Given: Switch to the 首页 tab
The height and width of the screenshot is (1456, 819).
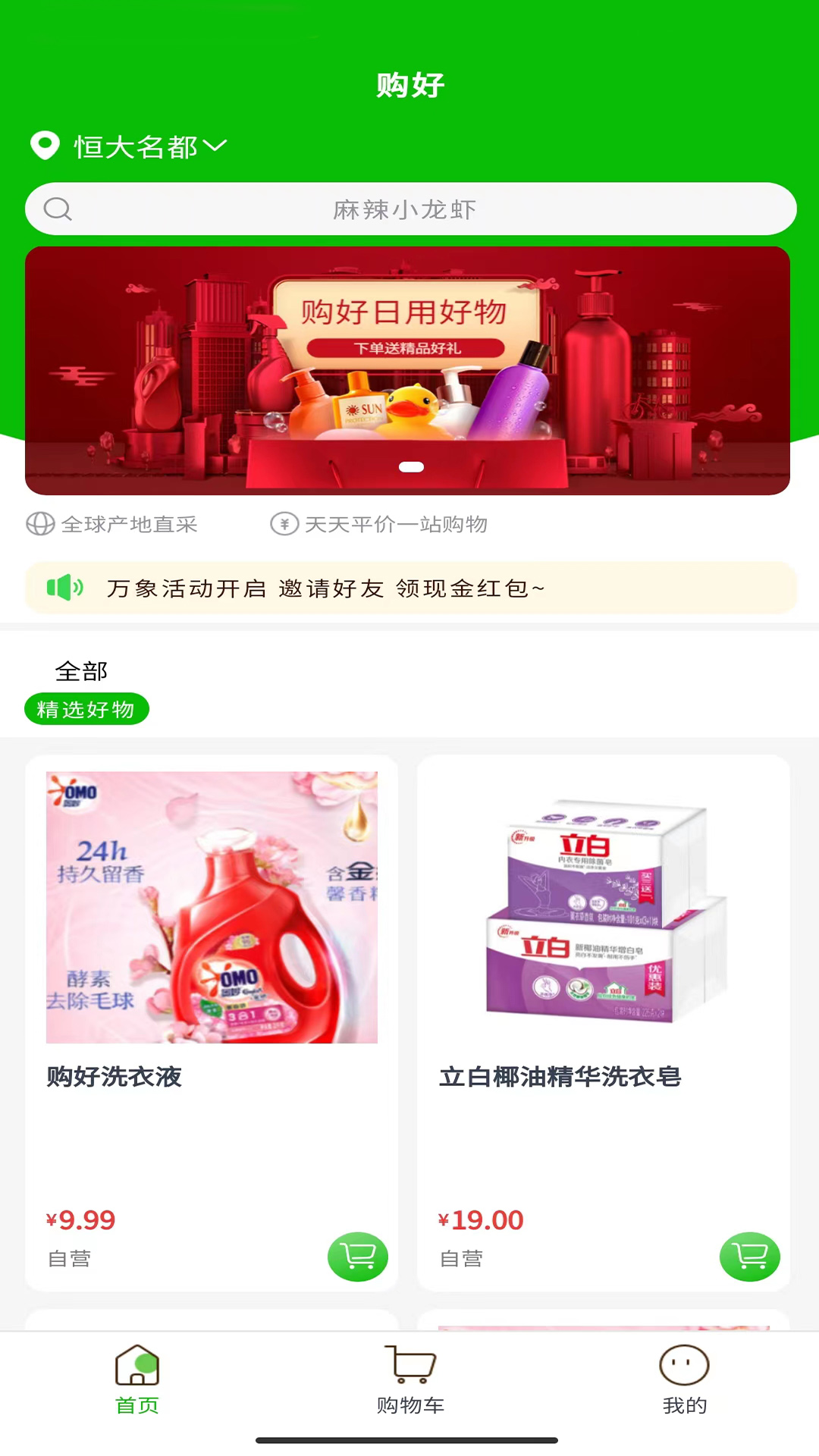Looking at the screenshot, I should coord(137,1380).
